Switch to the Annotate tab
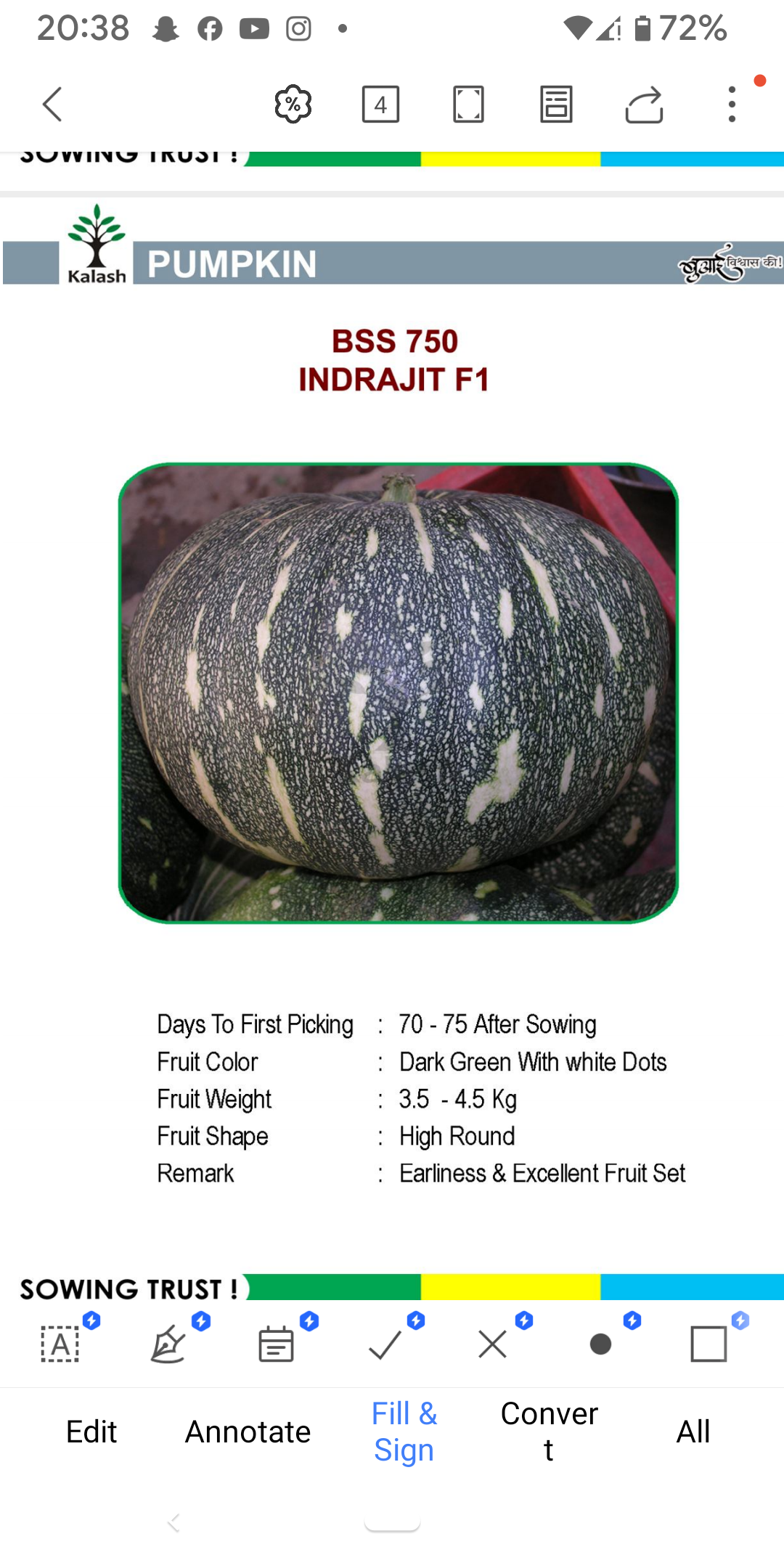Image resolution: width=784 pixels, height=1568 pixels. click(x=248, y=1432)
